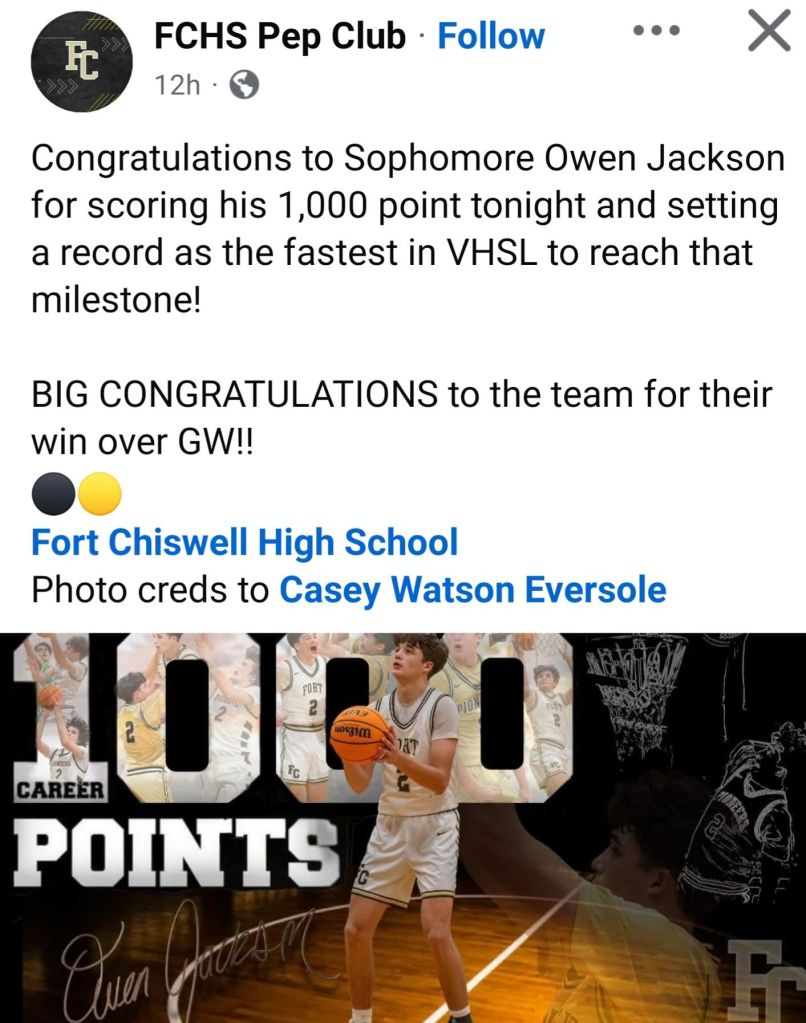The width and height of the screenshot is (806, 1023).
Task: View the 1000 career points photo
Action: coord(403,827)
